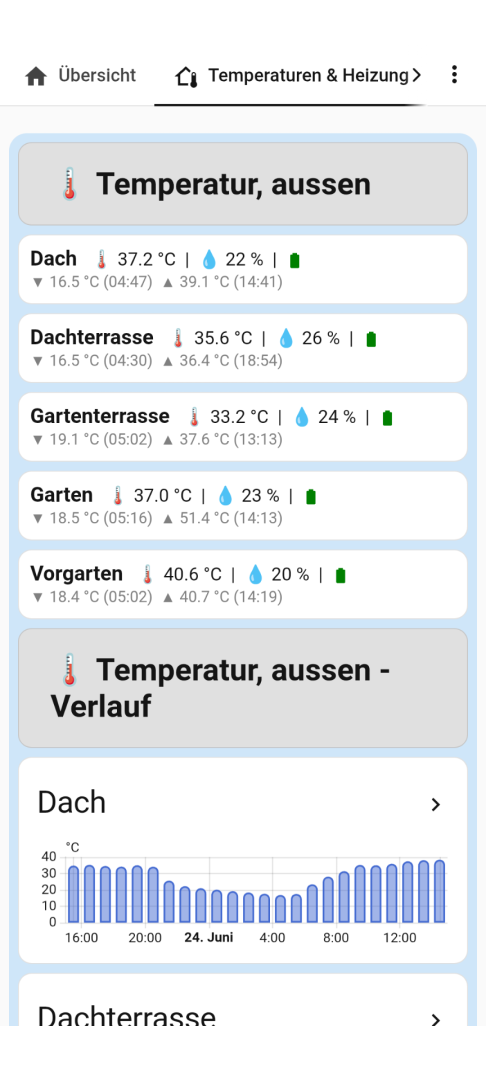Open the Dachterrasse sensor row
Image resolution: width=486 pixels, height=1080 pixels.
pos(242,348)
